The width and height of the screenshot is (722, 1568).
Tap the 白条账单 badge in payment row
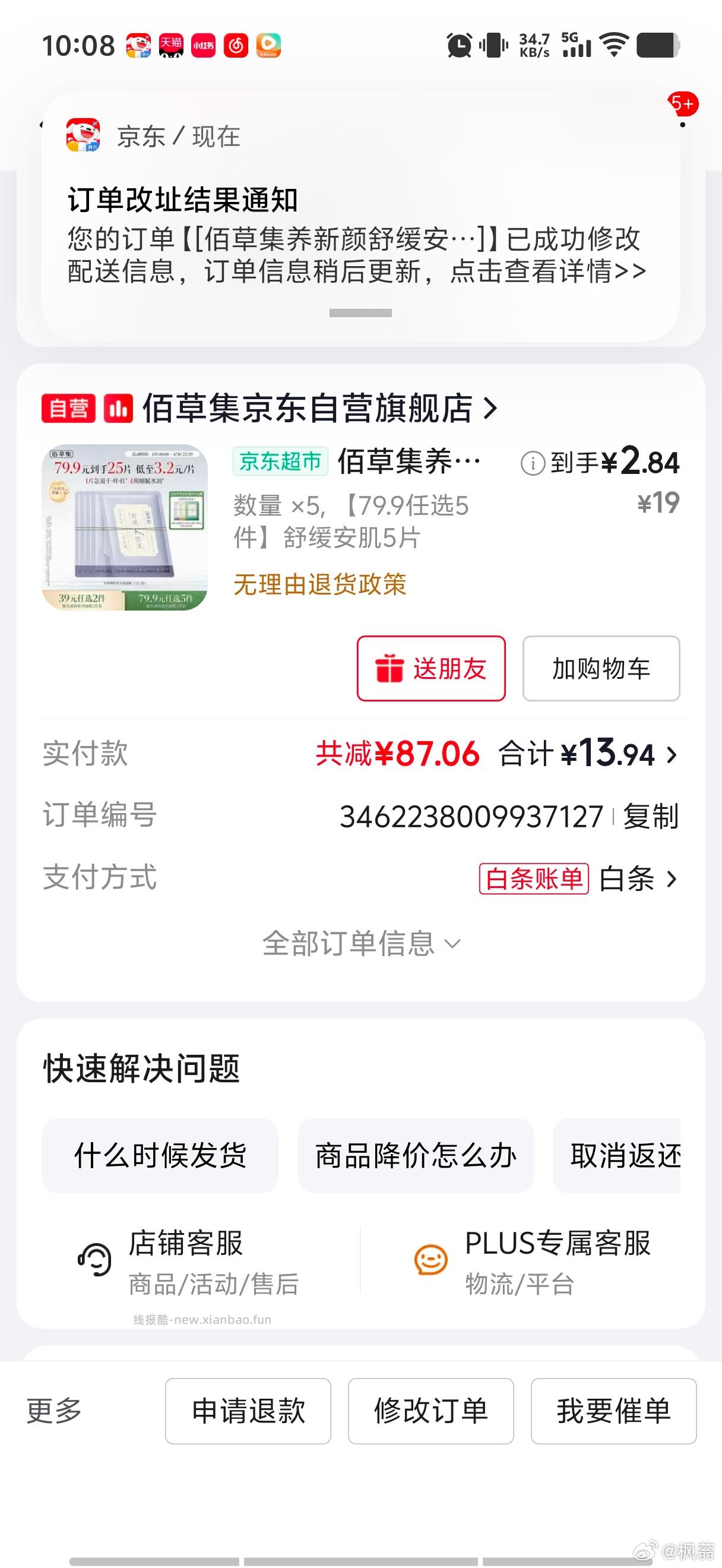pyautogui.click(x=534, y=878)
